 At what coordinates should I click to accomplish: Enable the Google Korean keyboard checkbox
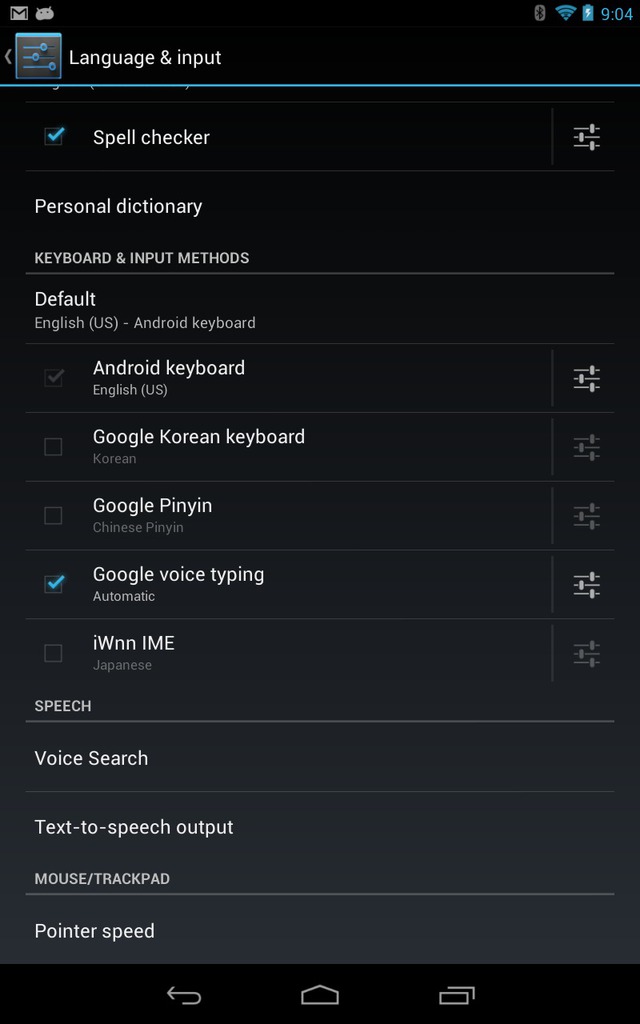53,447
